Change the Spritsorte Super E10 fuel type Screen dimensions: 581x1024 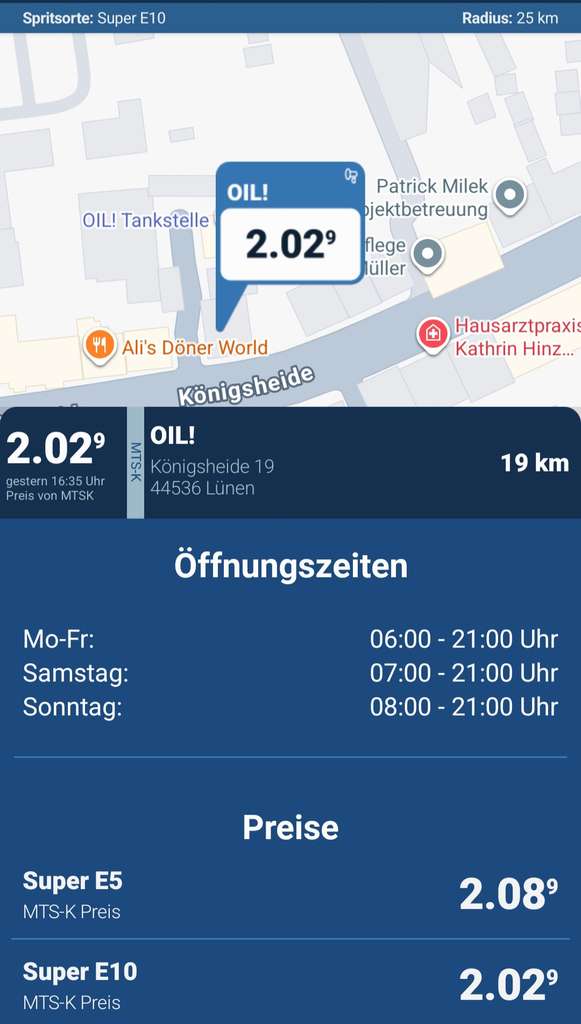pos(94,18)
